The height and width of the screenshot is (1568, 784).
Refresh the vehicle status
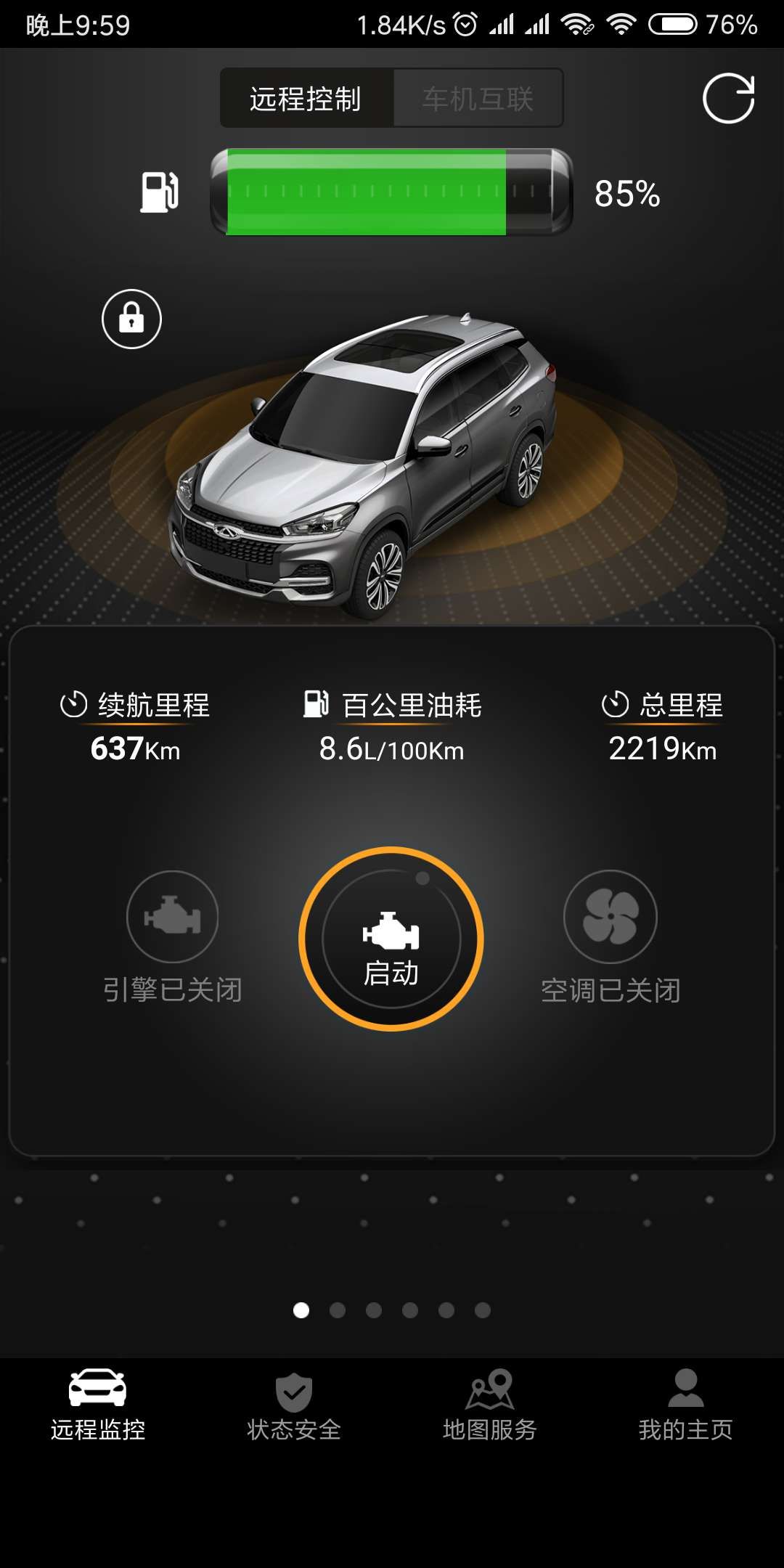[728, 99]
